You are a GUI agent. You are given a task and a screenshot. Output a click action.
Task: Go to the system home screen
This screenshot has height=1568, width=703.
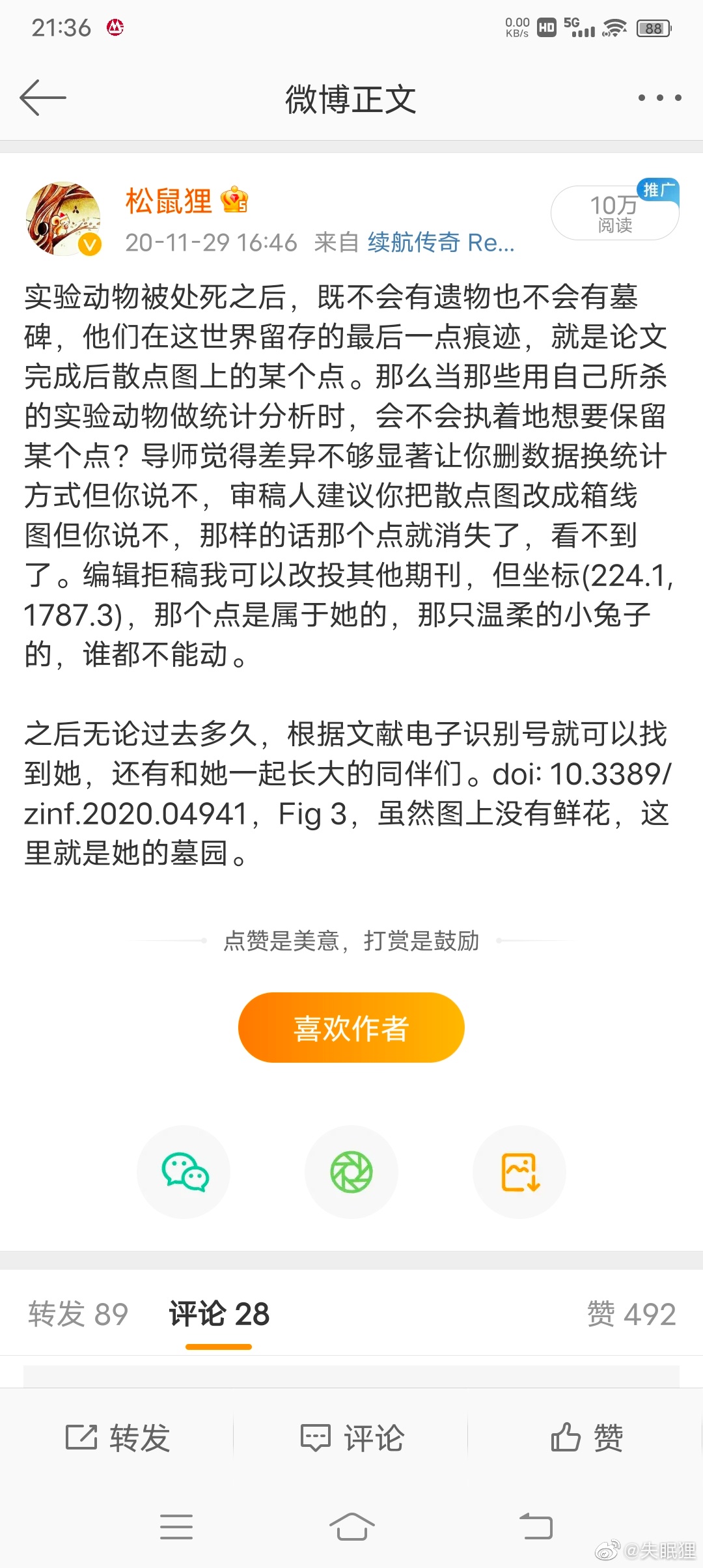pyautogui.click(x=351, y=1526)
